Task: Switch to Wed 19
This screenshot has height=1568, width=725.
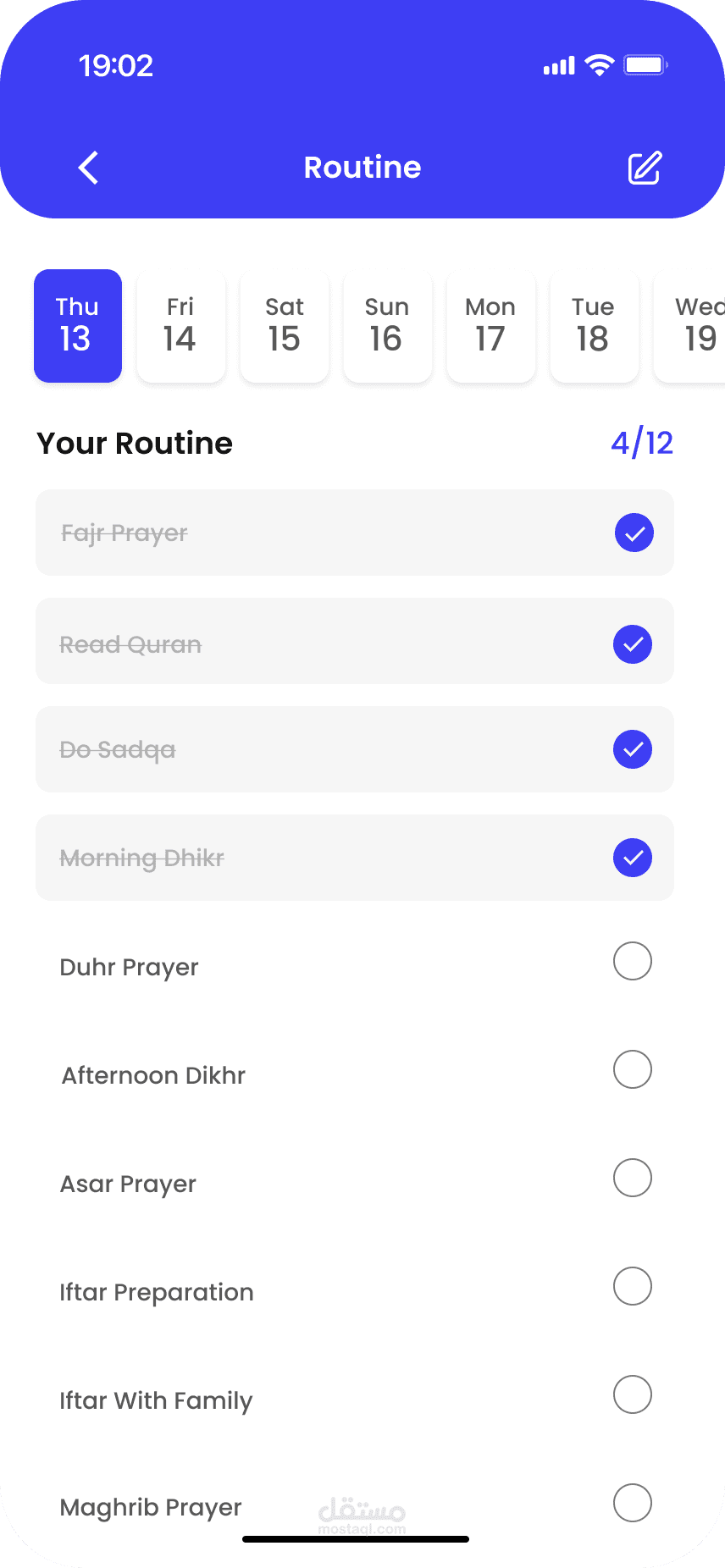Action: [689, 326]
